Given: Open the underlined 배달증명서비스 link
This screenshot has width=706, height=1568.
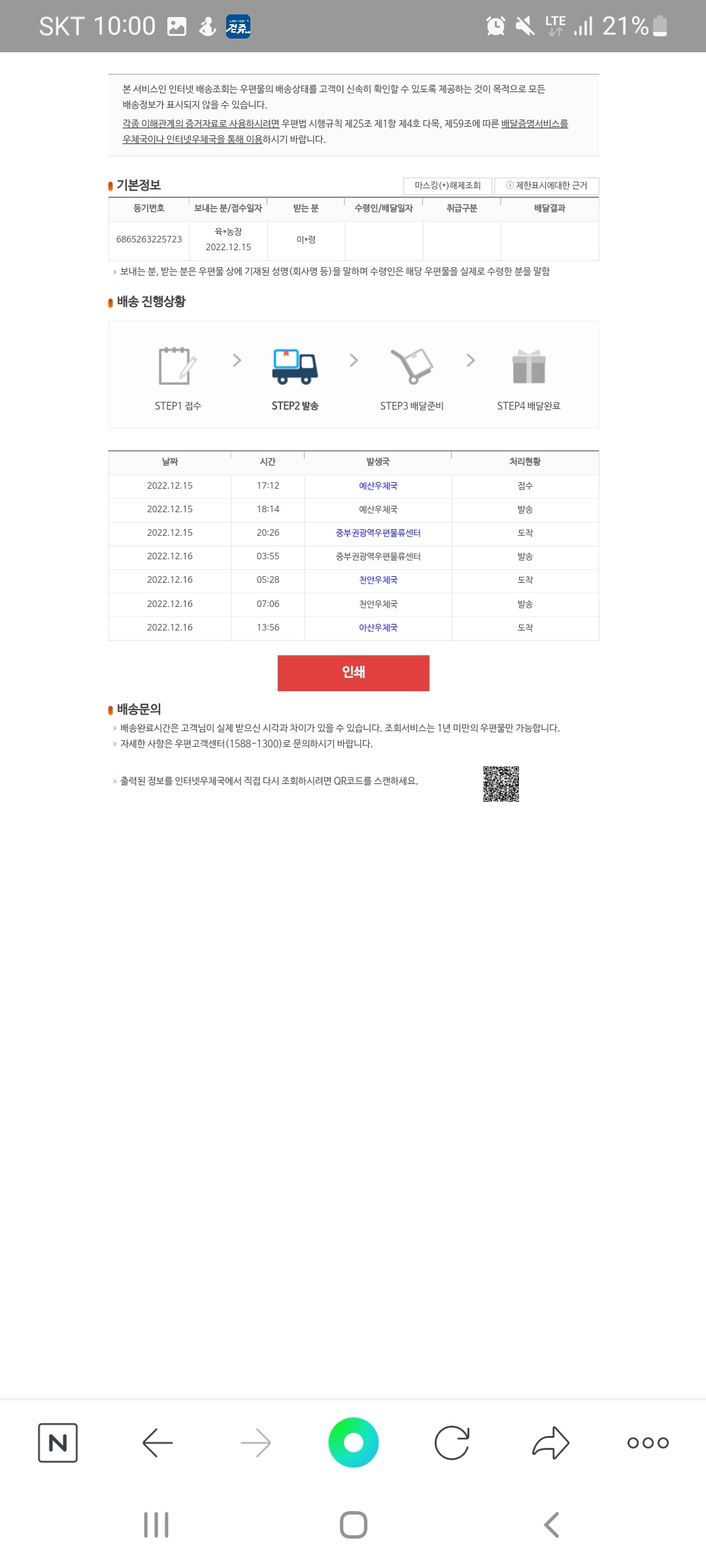Looking at the screenshot, I should tap(535, 123).
